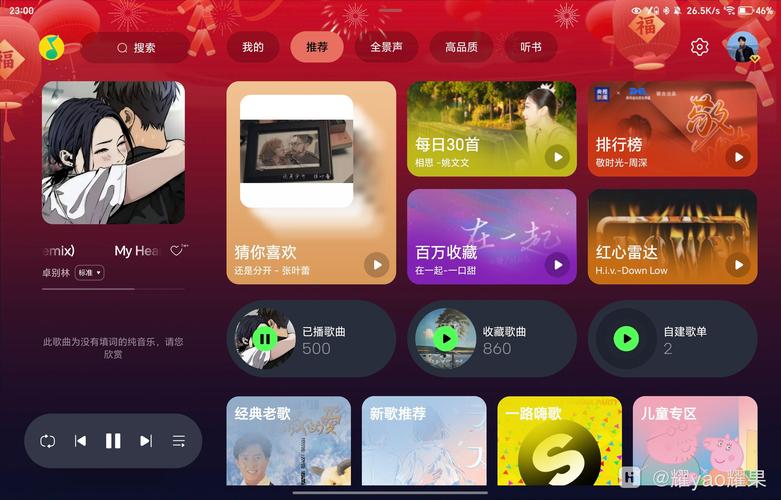Toggle the repeat mode icon
781x500 pixels.
(x=47, y=441)
